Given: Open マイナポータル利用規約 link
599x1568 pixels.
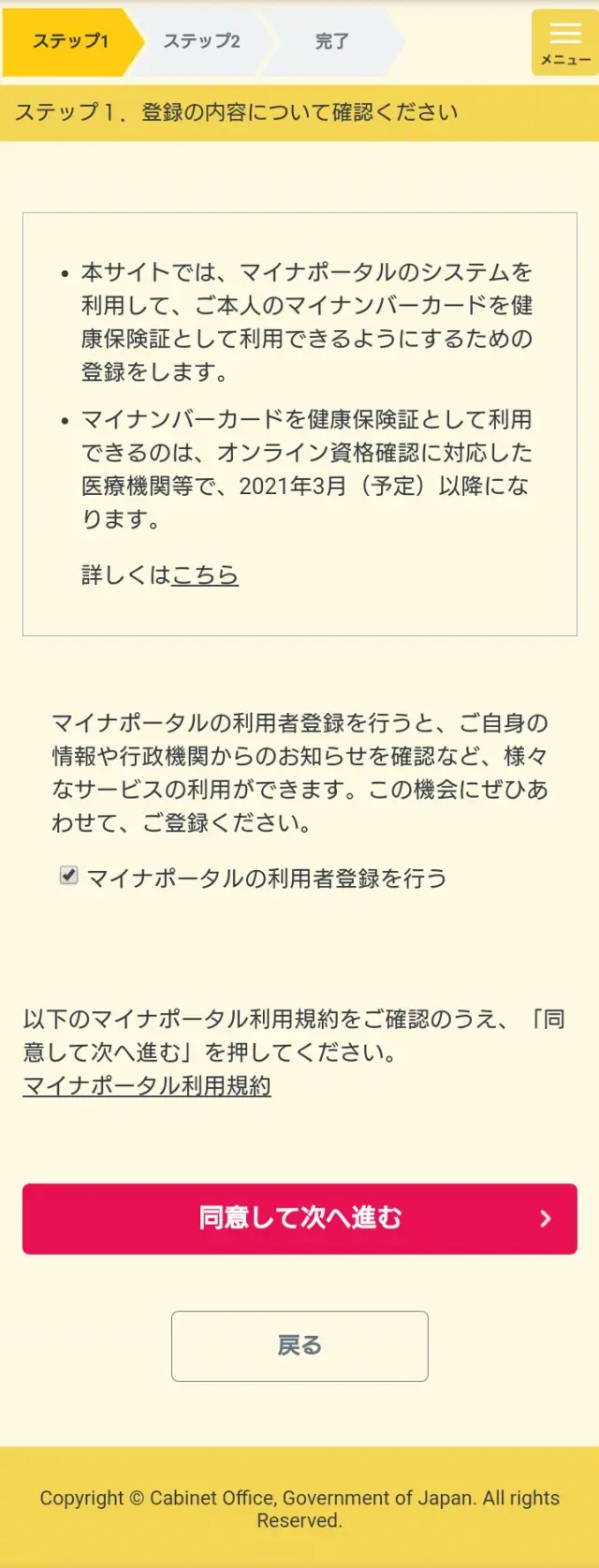Looking at the screenshot, I should pyautogui.click(x=147, y=1086).
